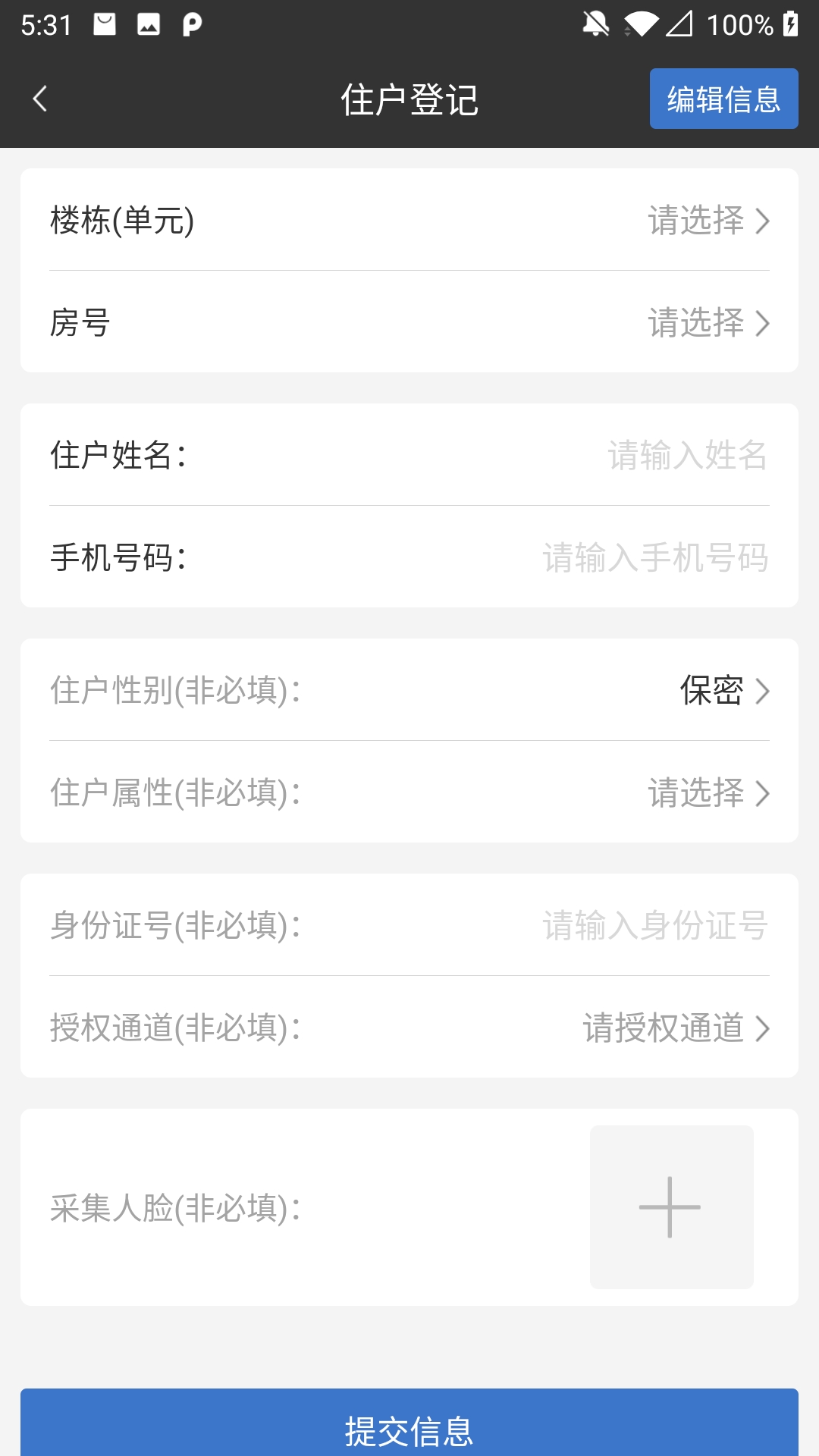
Task: Open the email notification icon in status bar
Action: coord(105,24)
